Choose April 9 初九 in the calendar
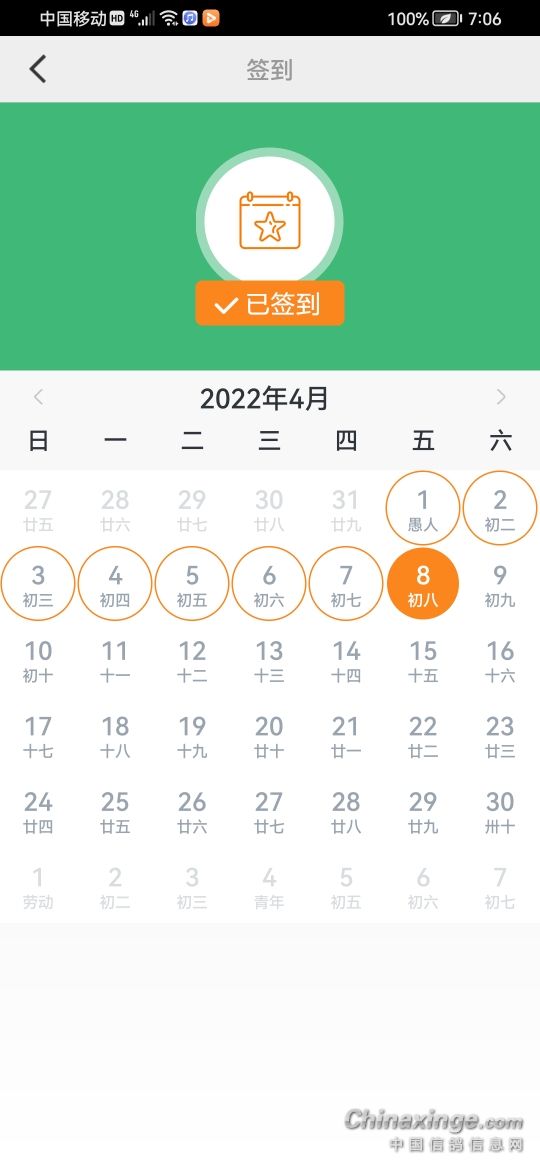This screenshot has width=540, height=1170. pos(500,584)
